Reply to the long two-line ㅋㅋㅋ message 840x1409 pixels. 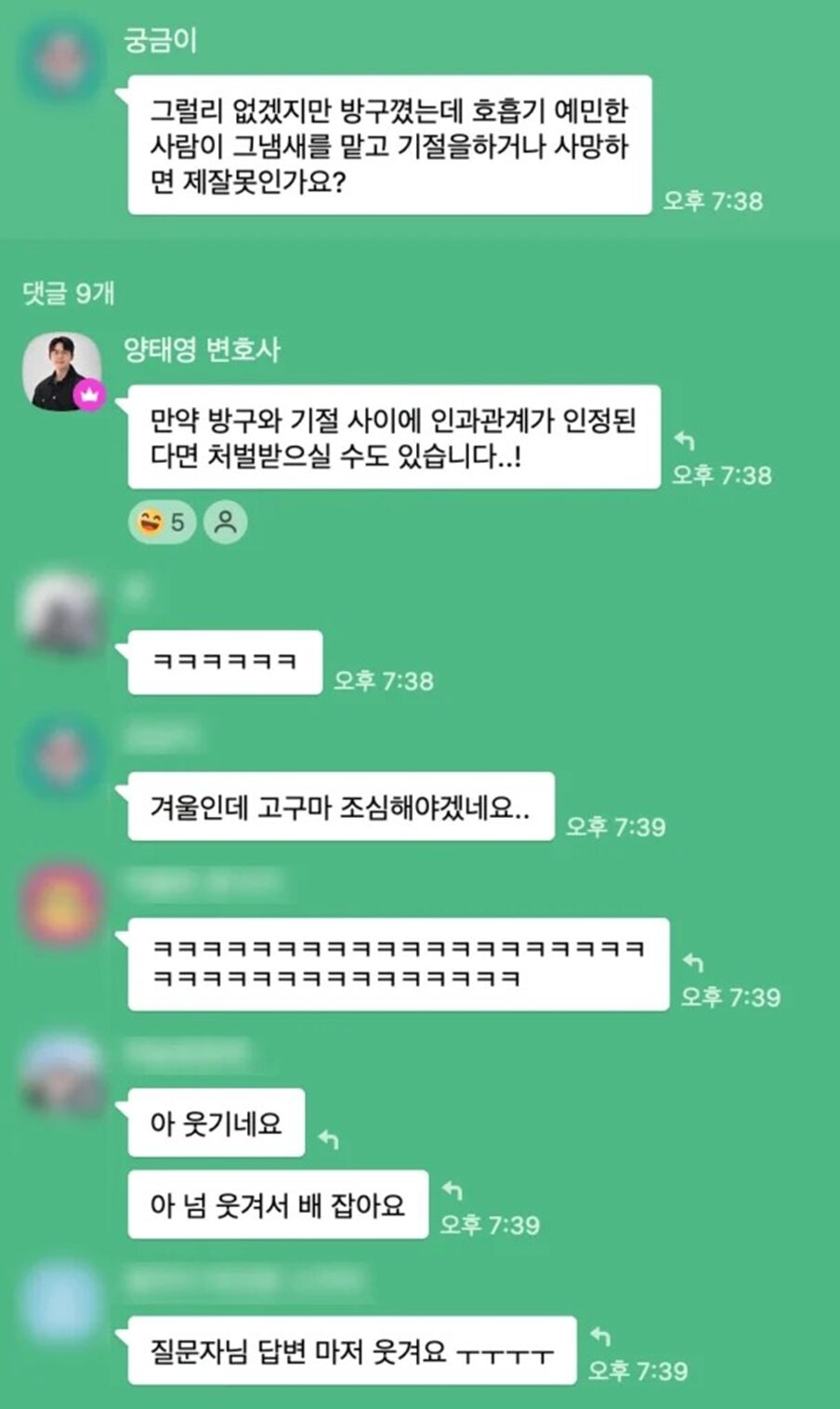coord(693,962)
